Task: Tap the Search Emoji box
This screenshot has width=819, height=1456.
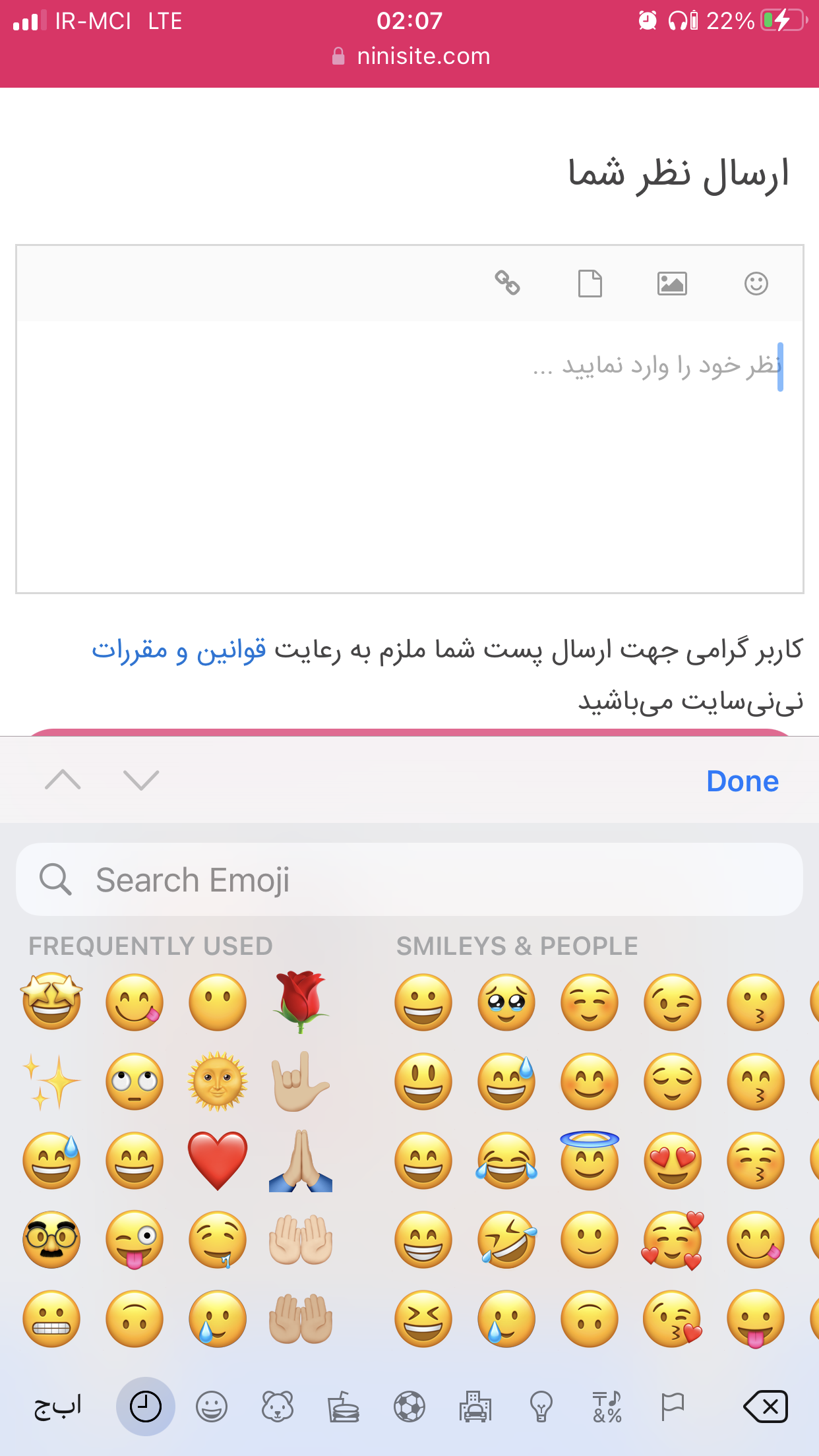Action: tap(409, 880)
